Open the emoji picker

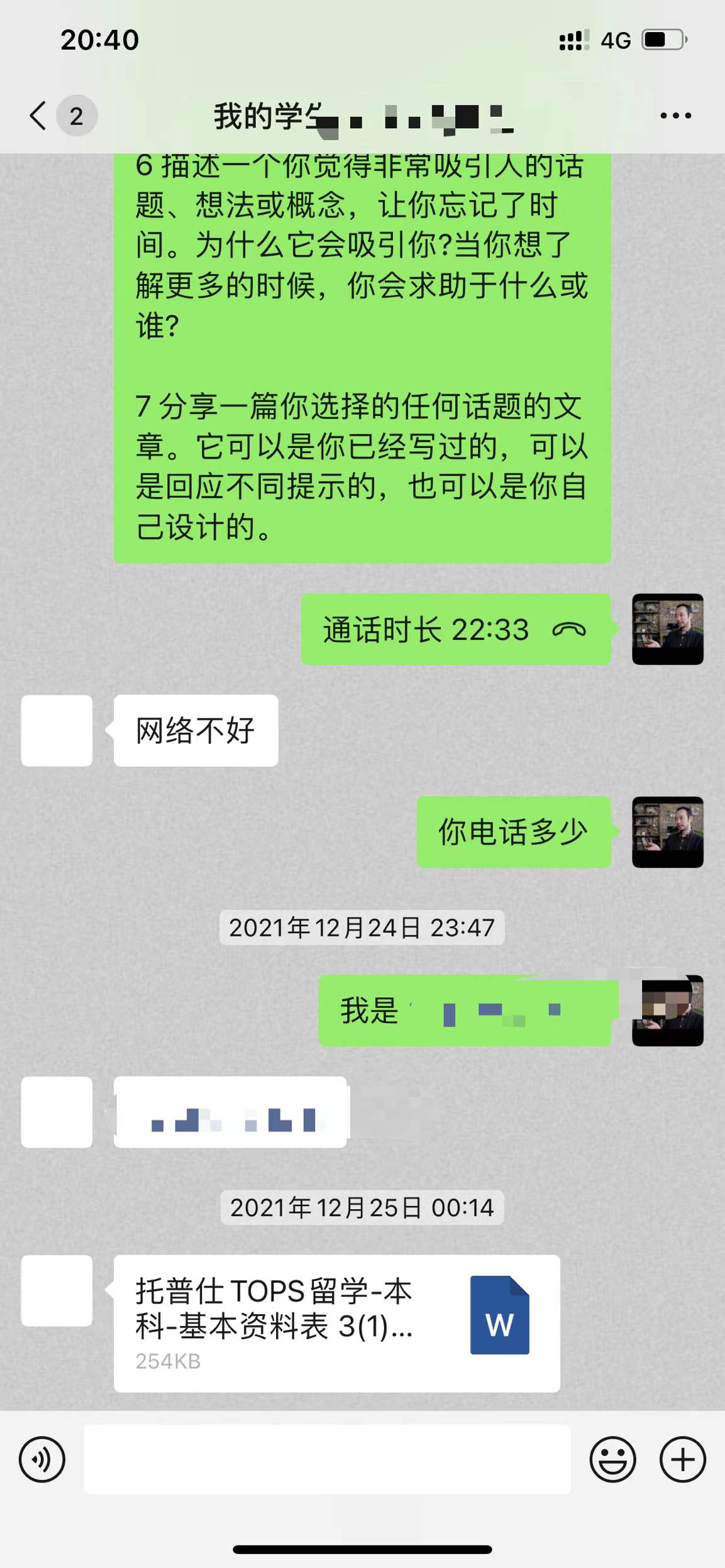[x=612, y=1459]
